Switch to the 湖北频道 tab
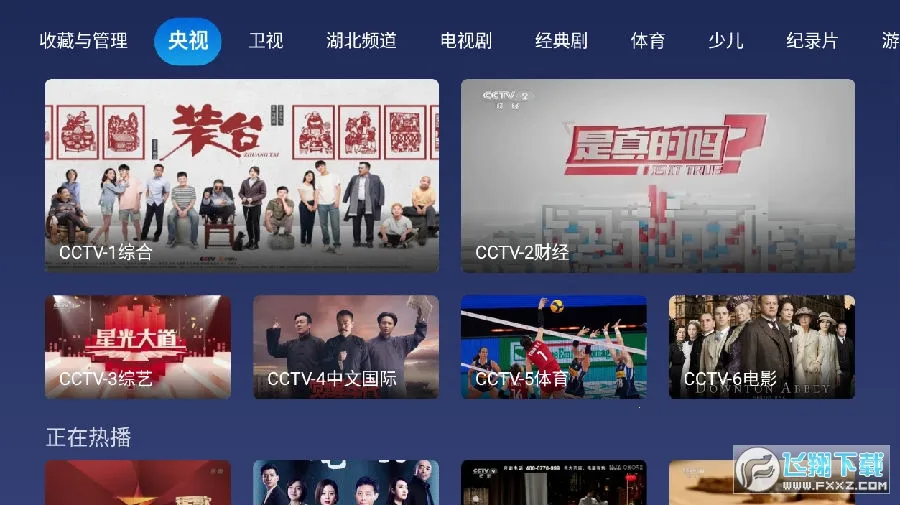The width and height of the screenshot is (900, 505). tap(361, 41)
